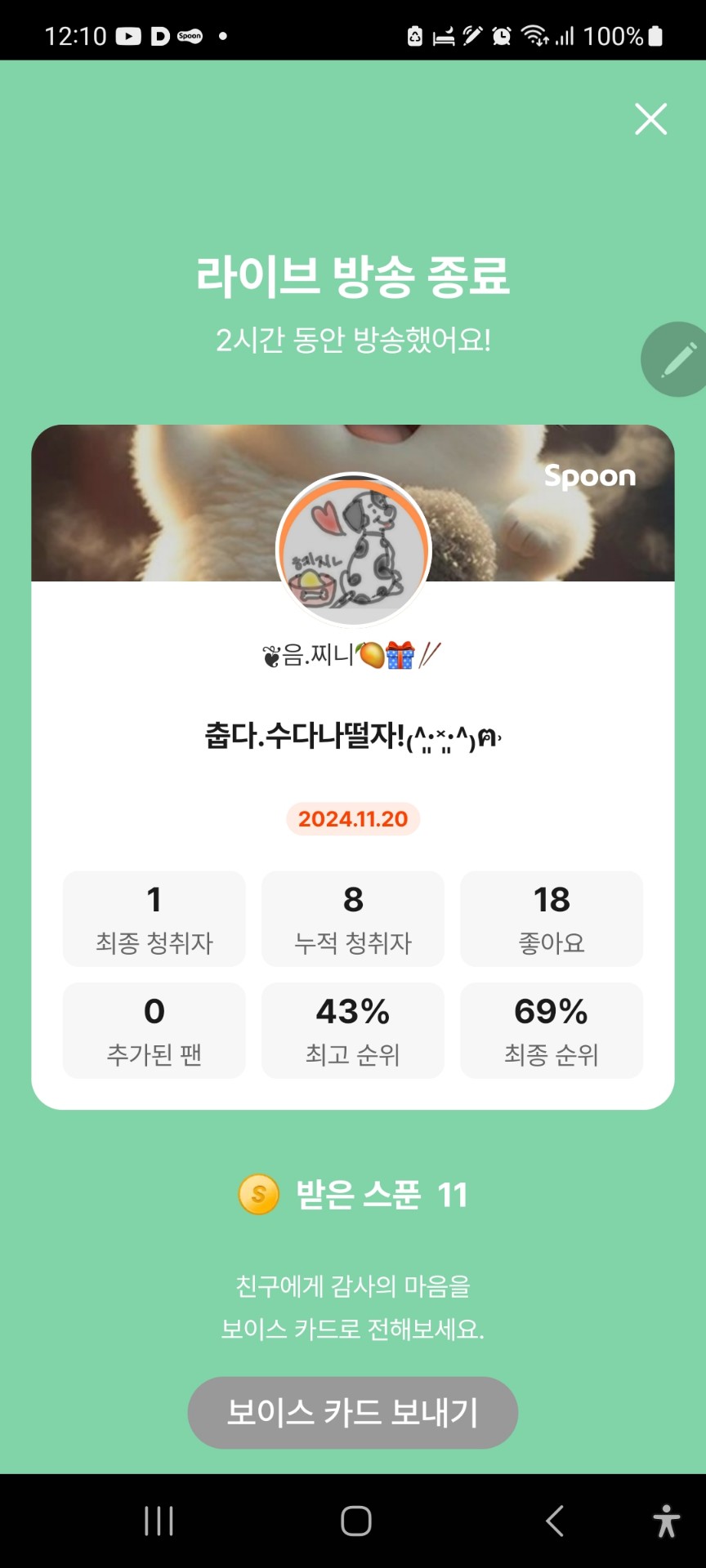Viewport: 706px width, 1568px height.
Task: Close the live broadcast ended screen
Action: 651,119
